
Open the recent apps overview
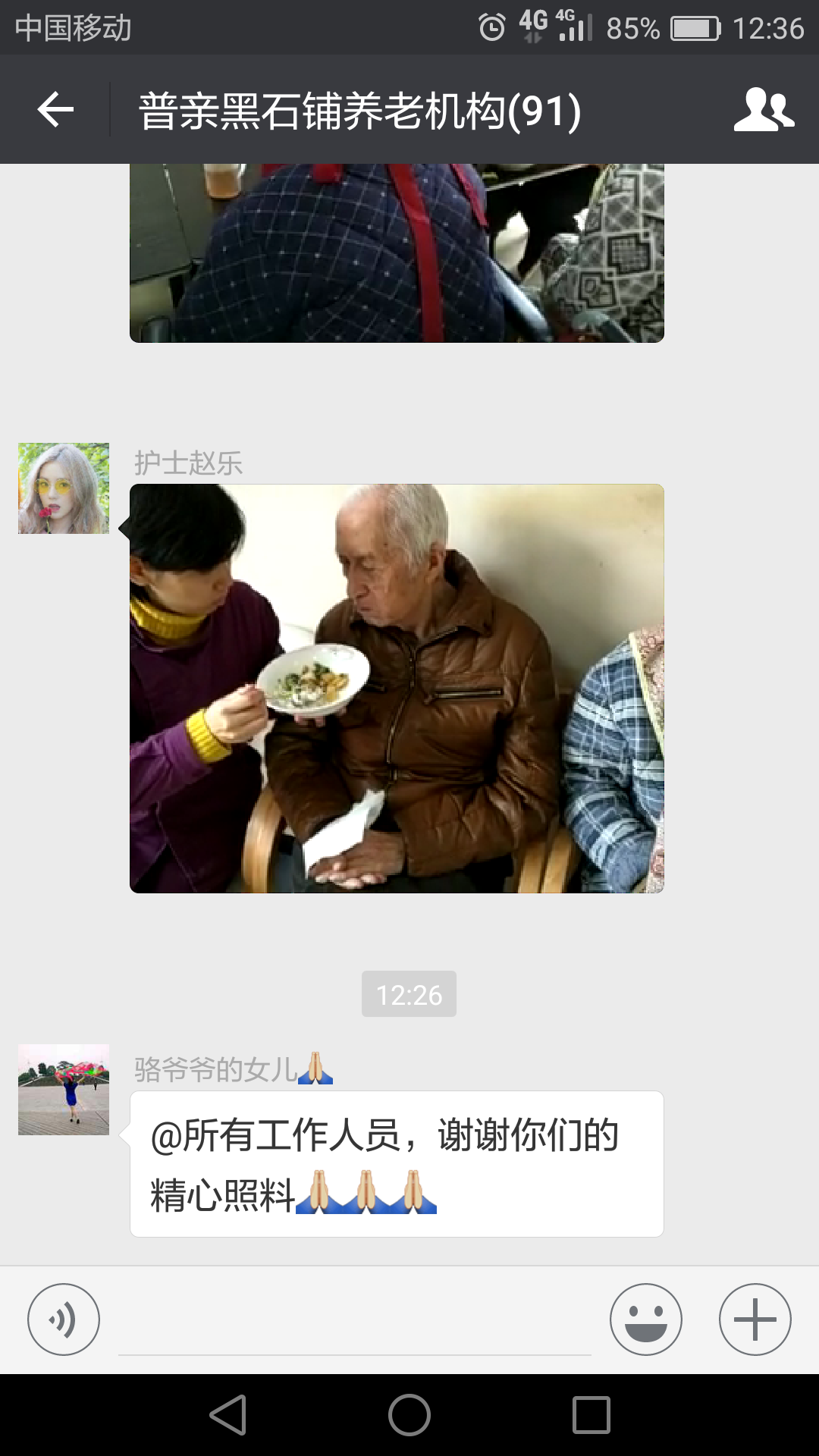591,1415
